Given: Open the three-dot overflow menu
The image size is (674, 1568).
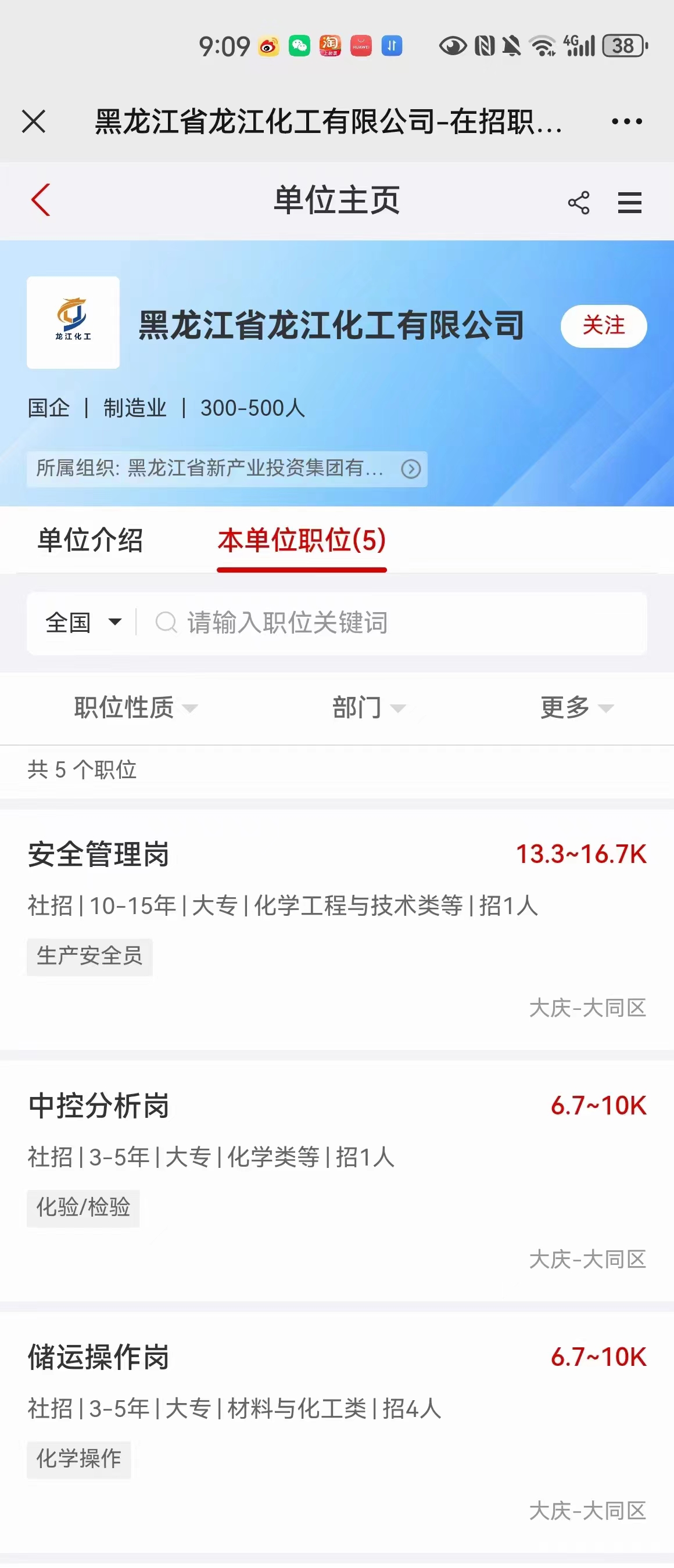Looking at the screenshot, I should [626, 121].
